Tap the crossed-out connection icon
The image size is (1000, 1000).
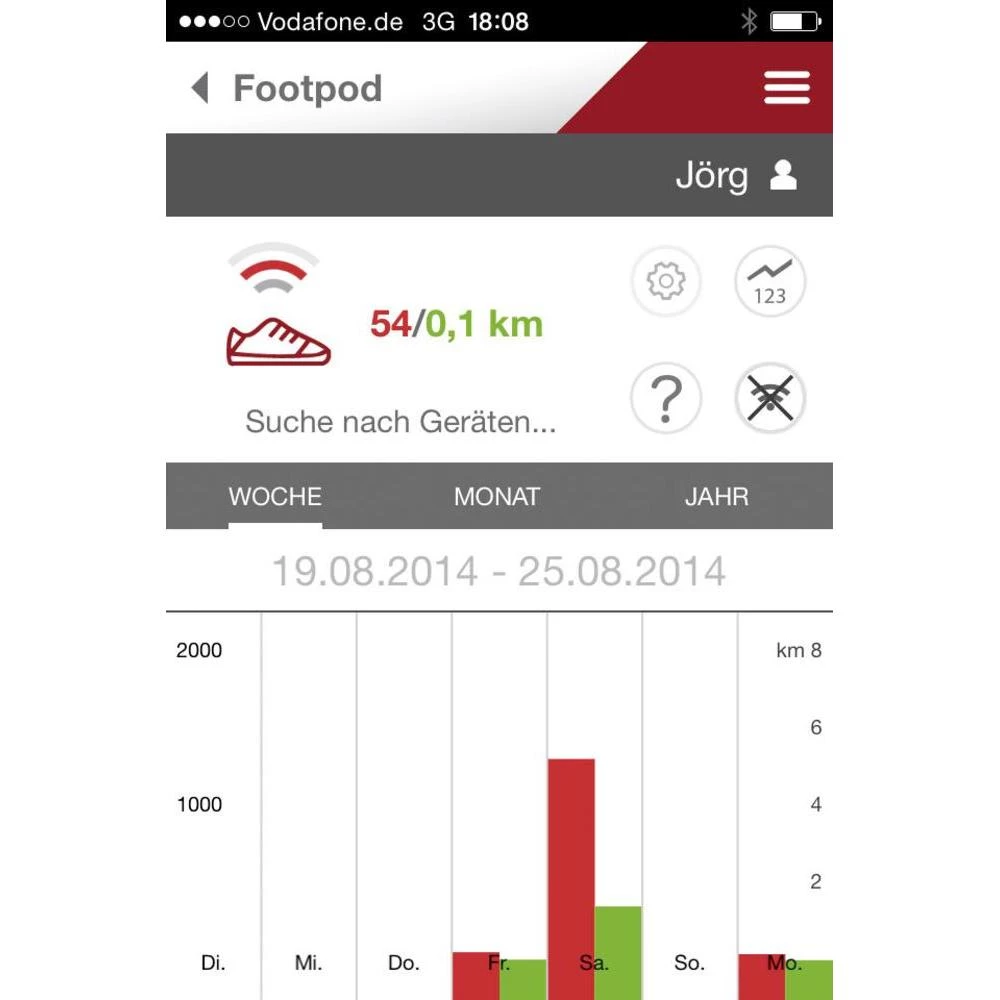[770, 399]
